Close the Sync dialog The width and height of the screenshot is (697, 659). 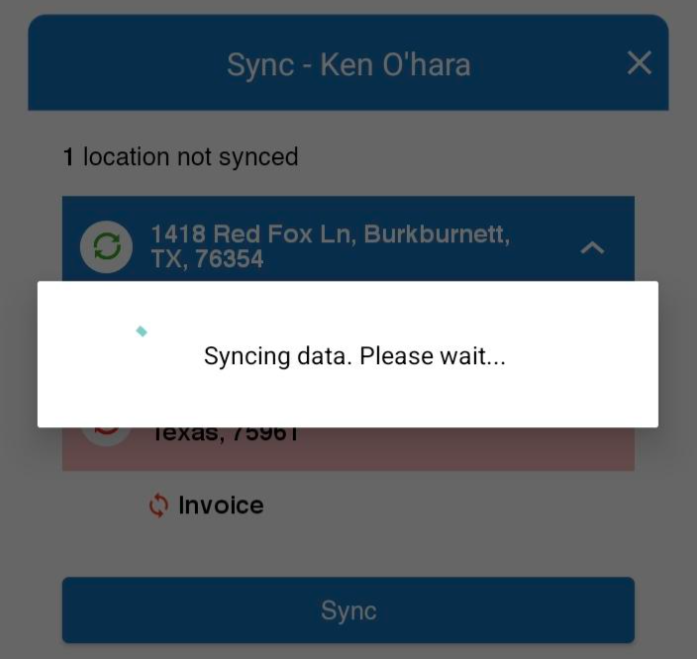(x=639, y=64)
